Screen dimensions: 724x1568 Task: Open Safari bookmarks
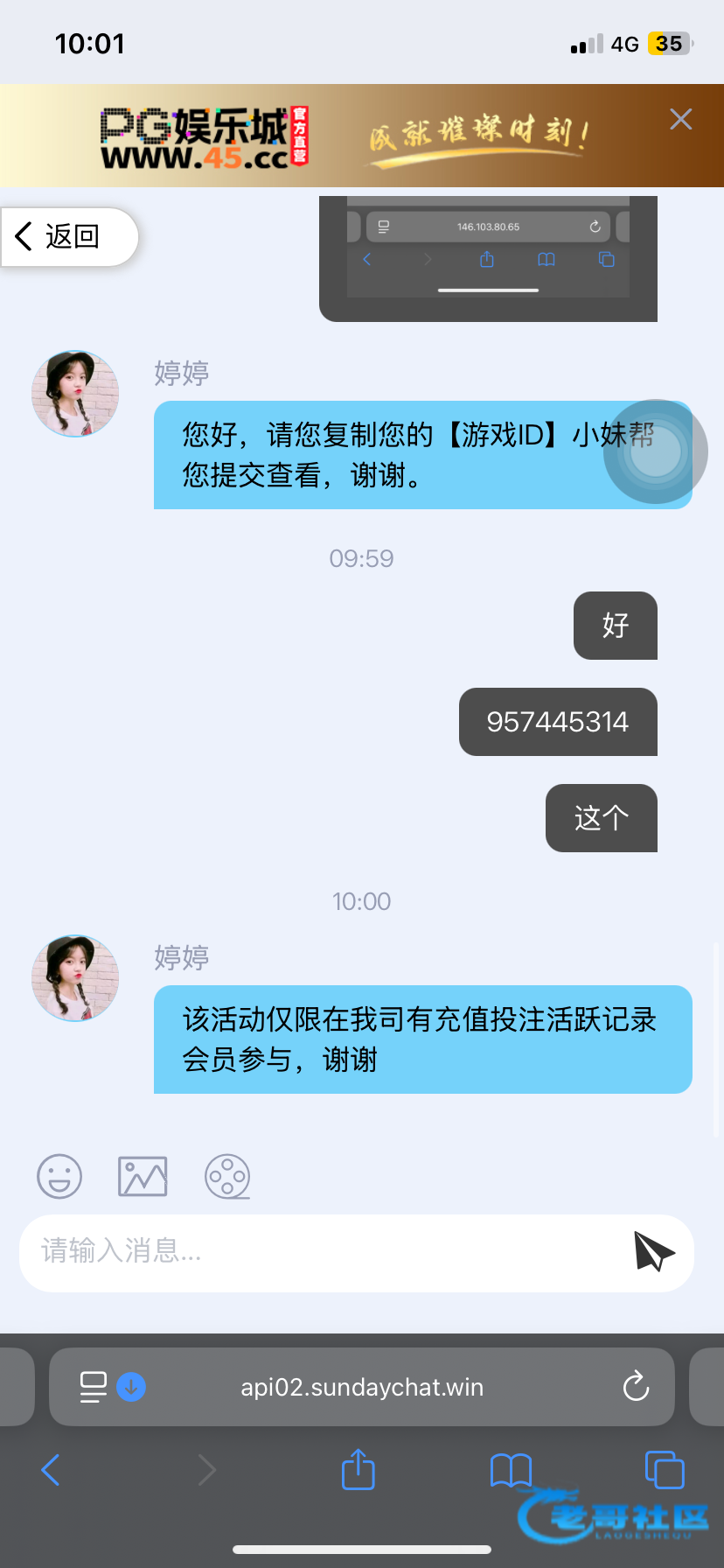pos(512,1470)
